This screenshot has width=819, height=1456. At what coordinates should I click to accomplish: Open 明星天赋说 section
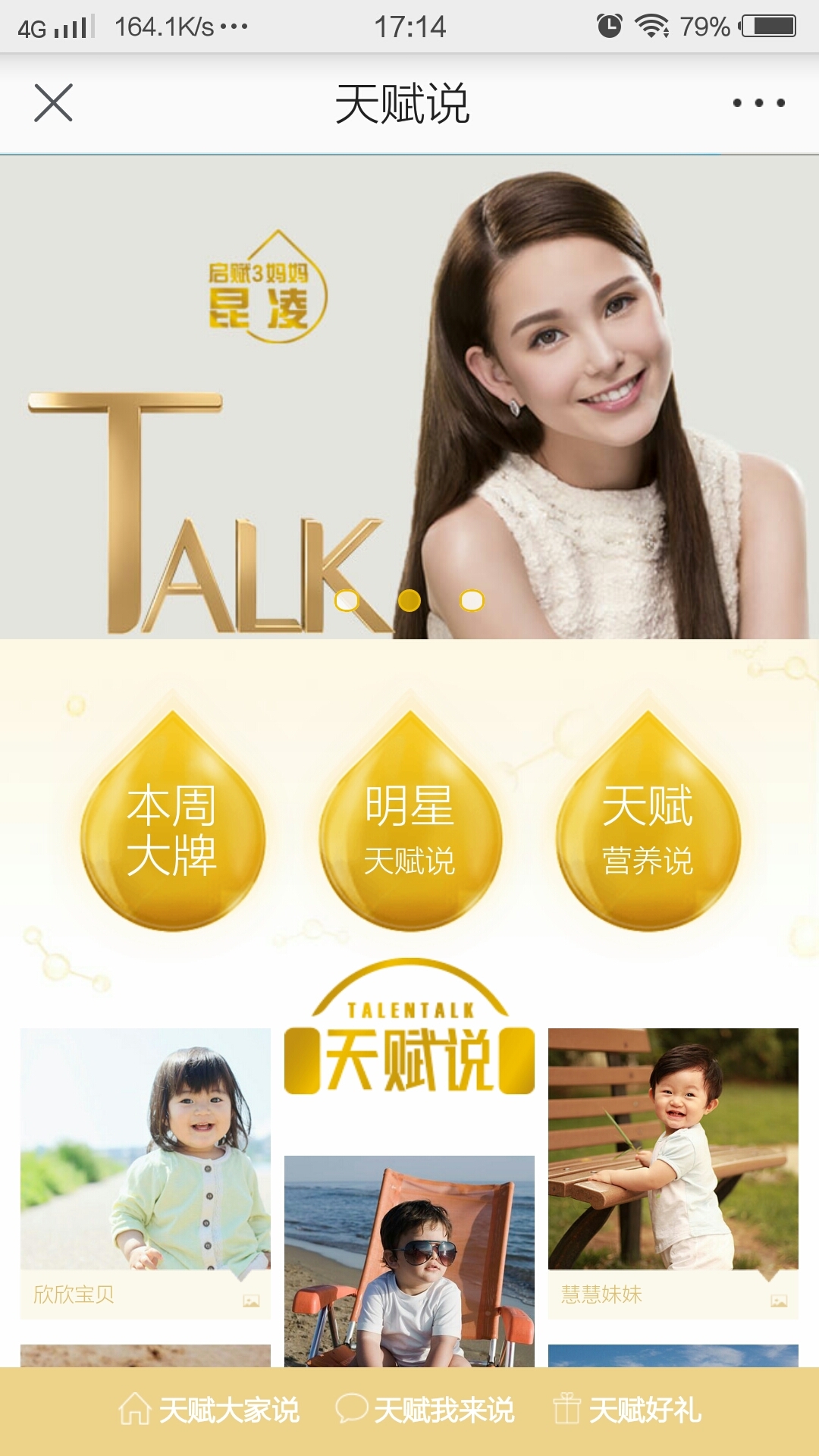coord(409,828)
